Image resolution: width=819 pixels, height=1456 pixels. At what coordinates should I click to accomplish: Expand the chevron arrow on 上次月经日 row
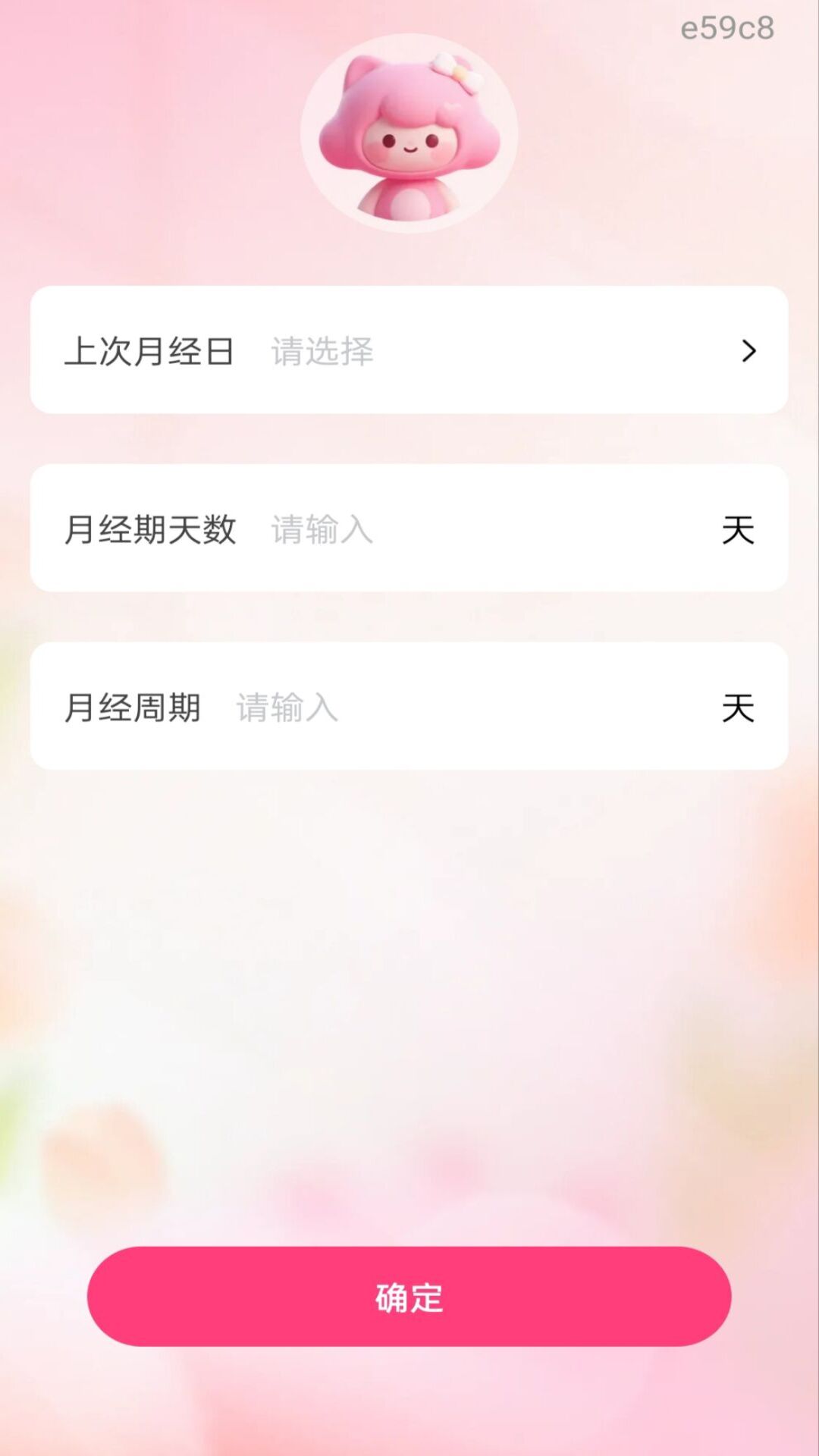(749, 351)
